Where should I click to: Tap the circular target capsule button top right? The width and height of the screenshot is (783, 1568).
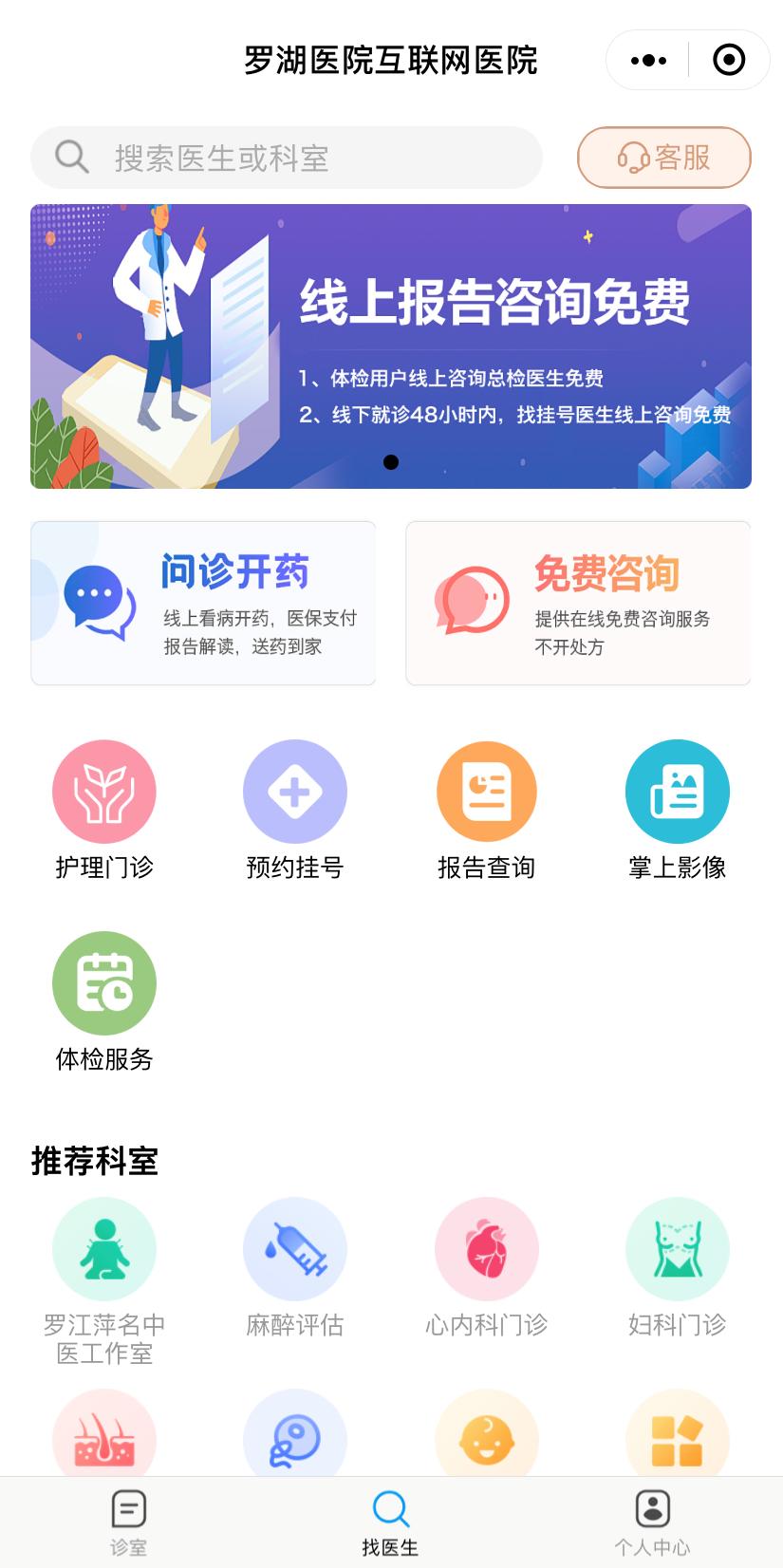728,59
